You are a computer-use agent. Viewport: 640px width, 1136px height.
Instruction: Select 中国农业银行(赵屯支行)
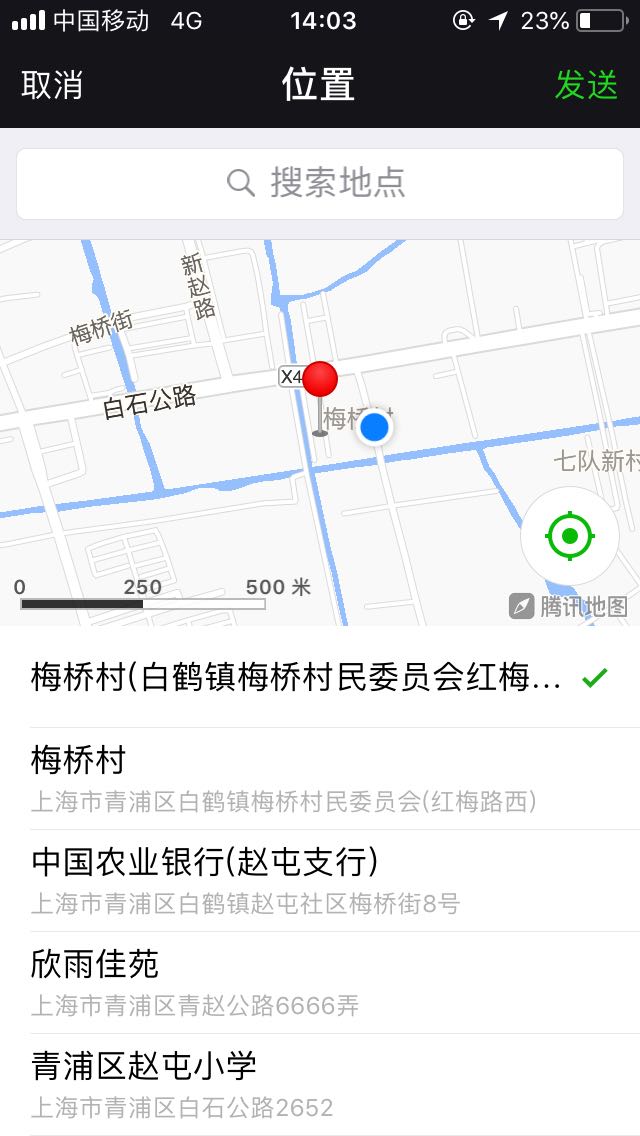(x=320, y=881)
